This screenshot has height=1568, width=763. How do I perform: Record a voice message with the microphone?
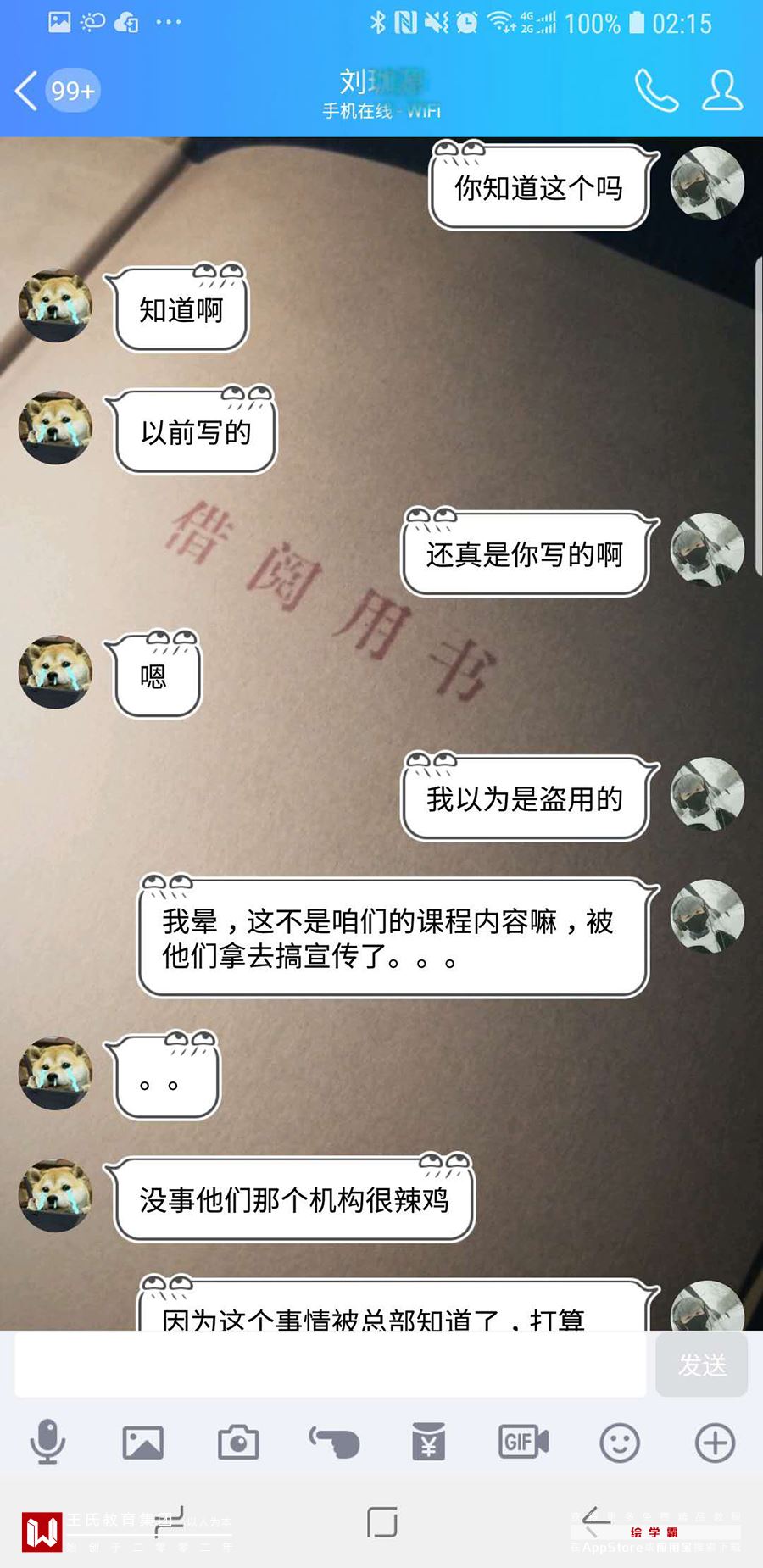(x=47, y=1442)
